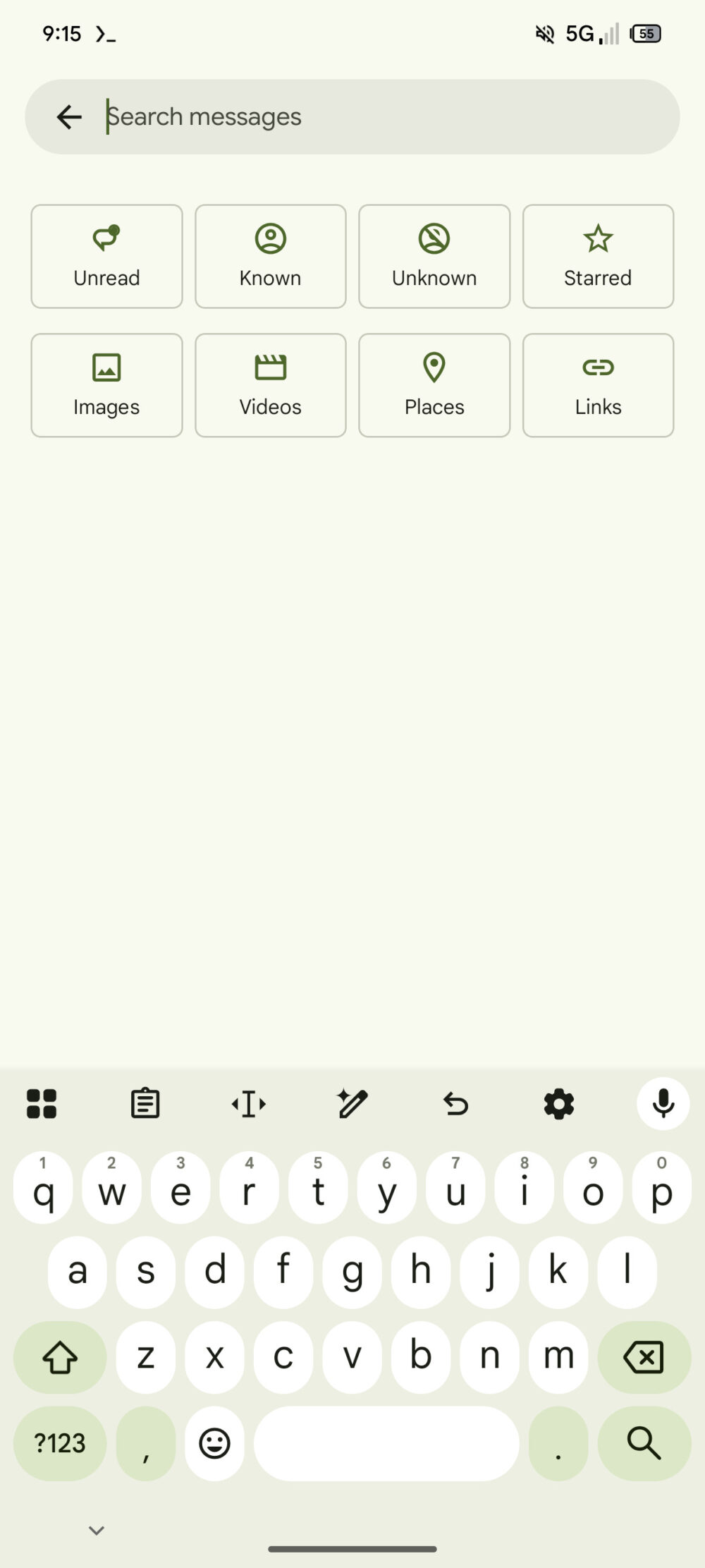Tap the microphone icon for voice typing
This screenshot has height=1568, width=705.
(662, 1103)
